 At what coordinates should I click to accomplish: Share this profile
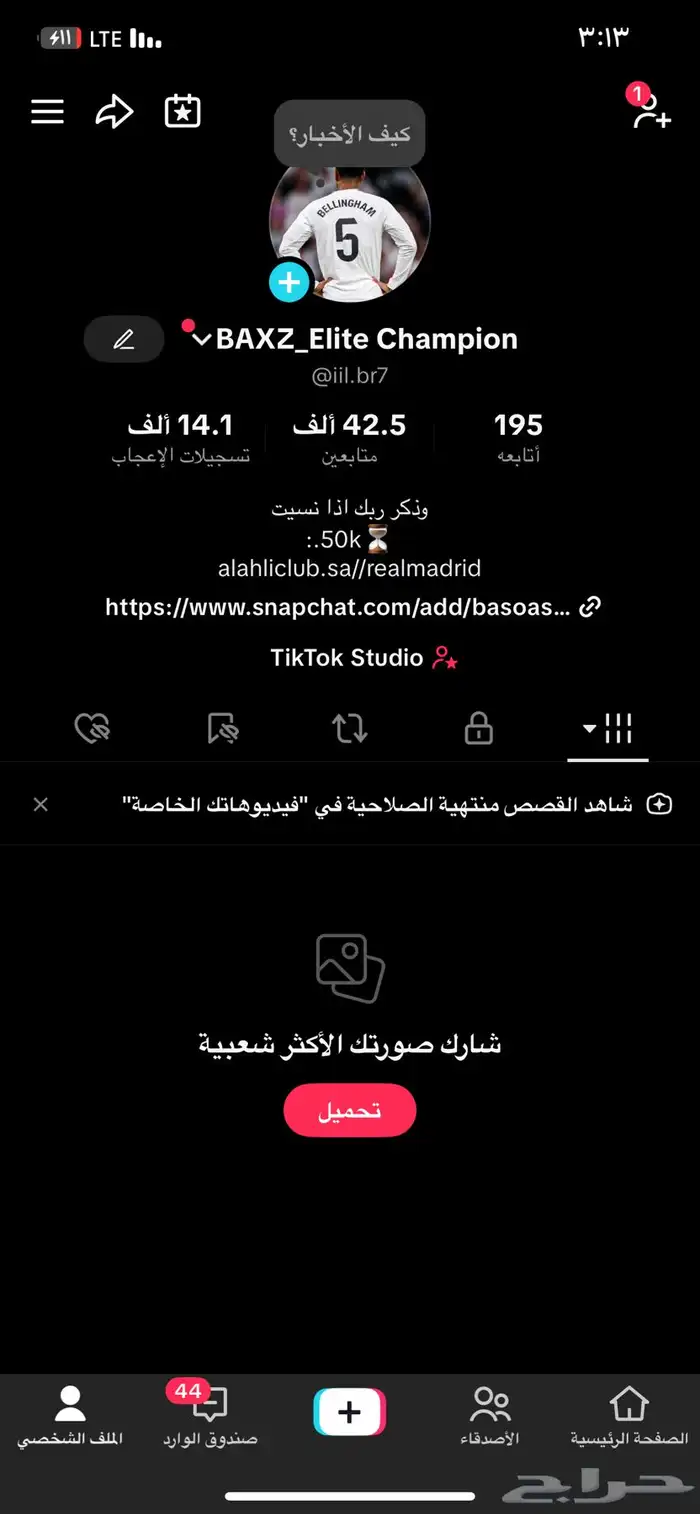[114, 112]
